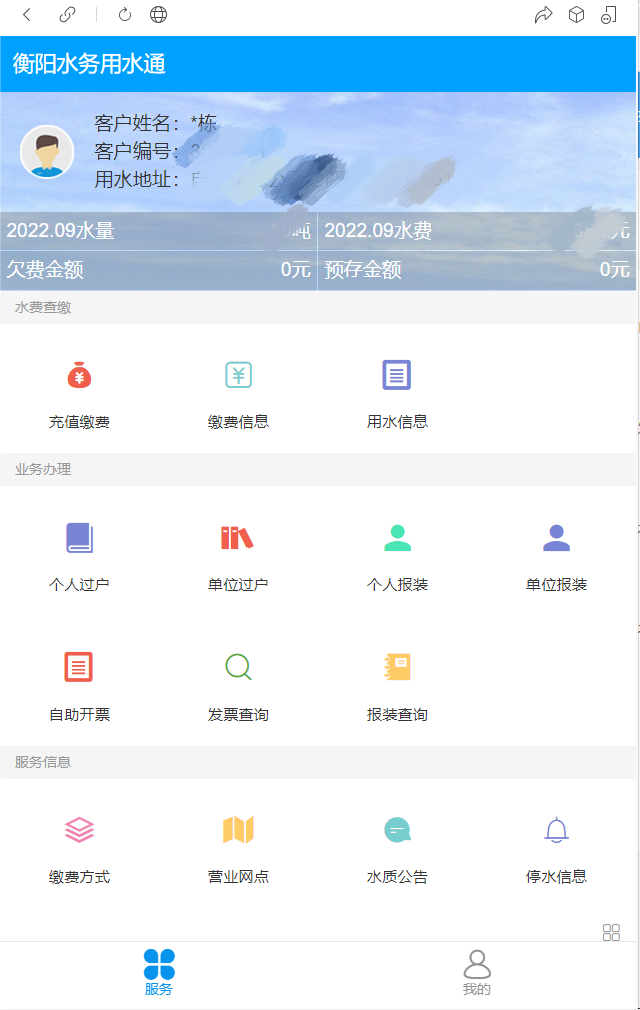The image size is (640, 1010).
Task: Read 水质公告 water quality notice
Action: 397,847
